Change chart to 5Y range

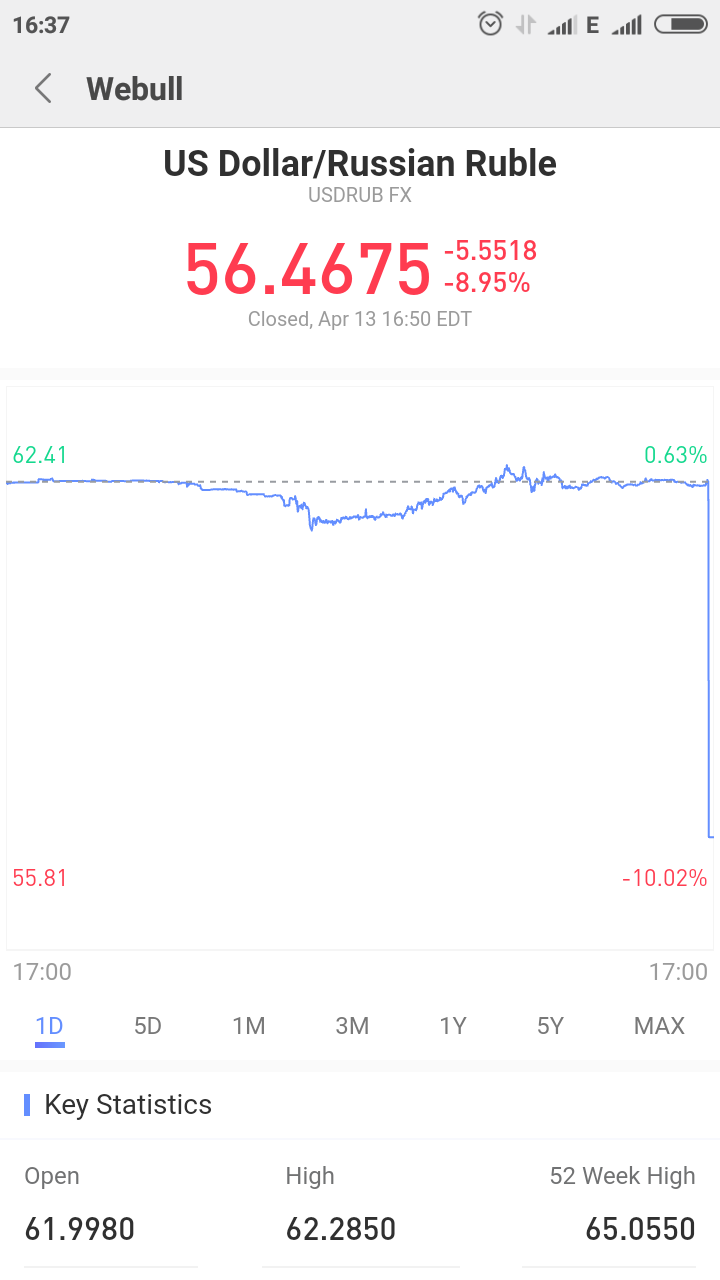tap(551, 1026)
